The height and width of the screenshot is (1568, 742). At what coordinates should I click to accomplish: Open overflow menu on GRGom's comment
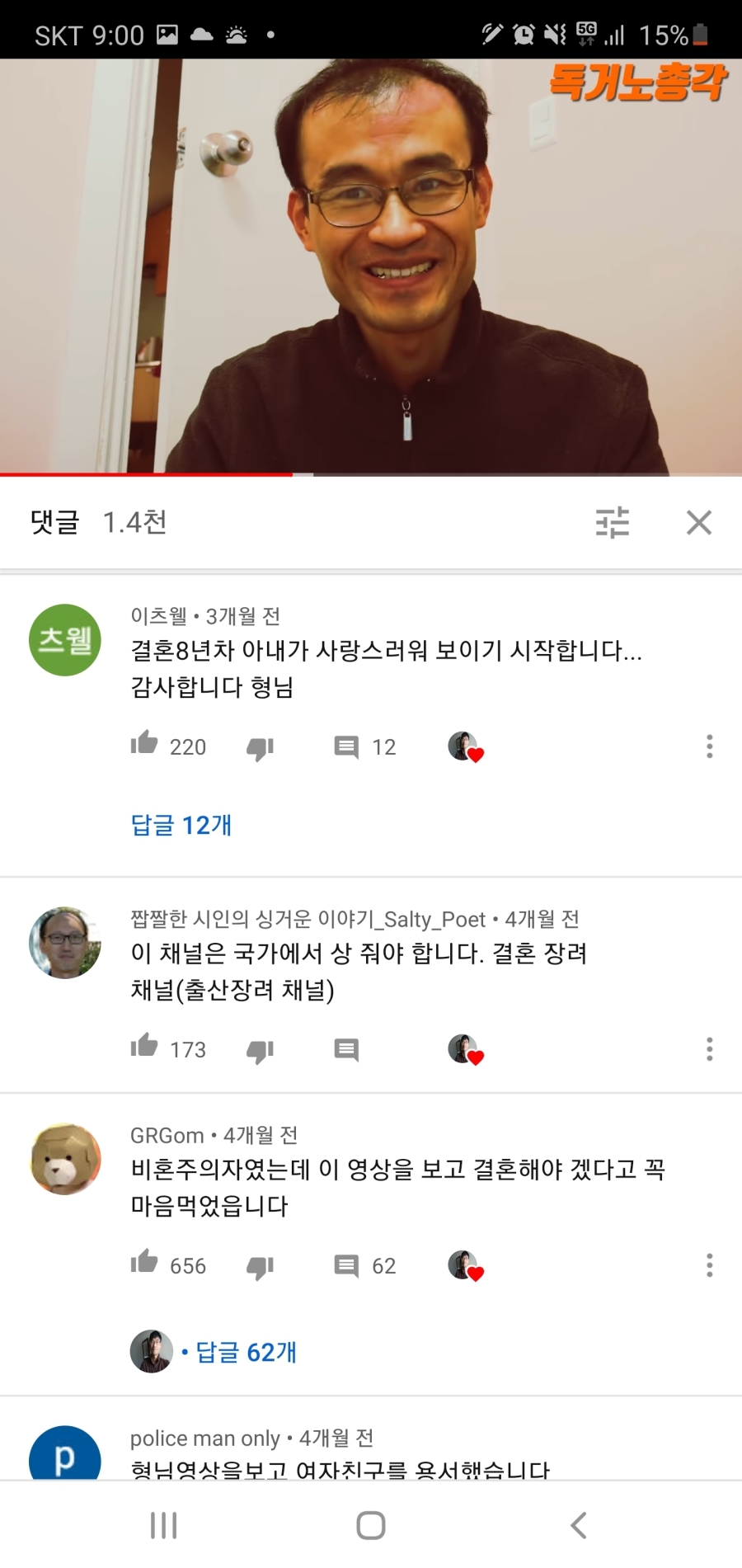coord(709,1265)
